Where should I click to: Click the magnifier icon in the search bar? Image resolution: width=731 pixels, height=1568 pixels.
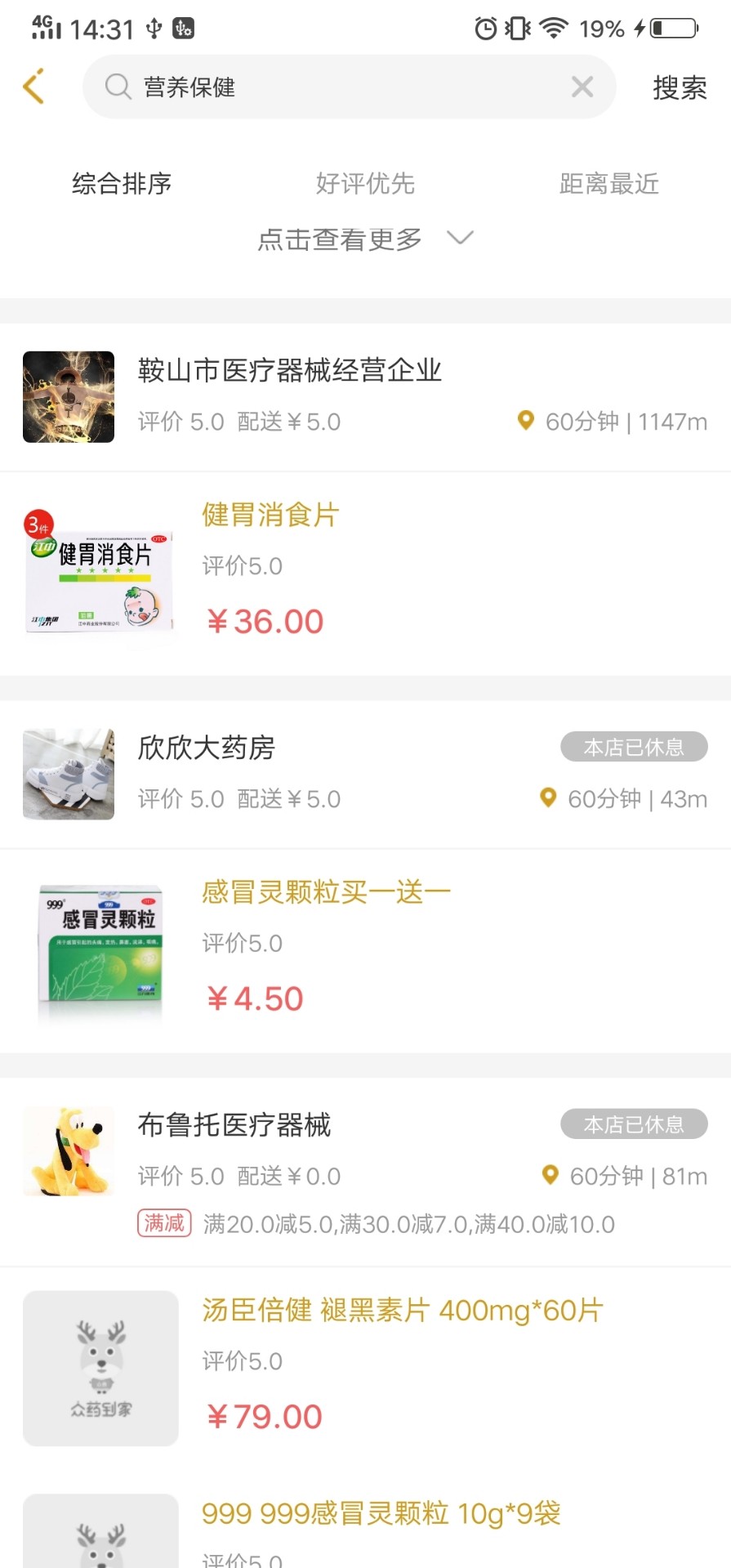[117, 87]
